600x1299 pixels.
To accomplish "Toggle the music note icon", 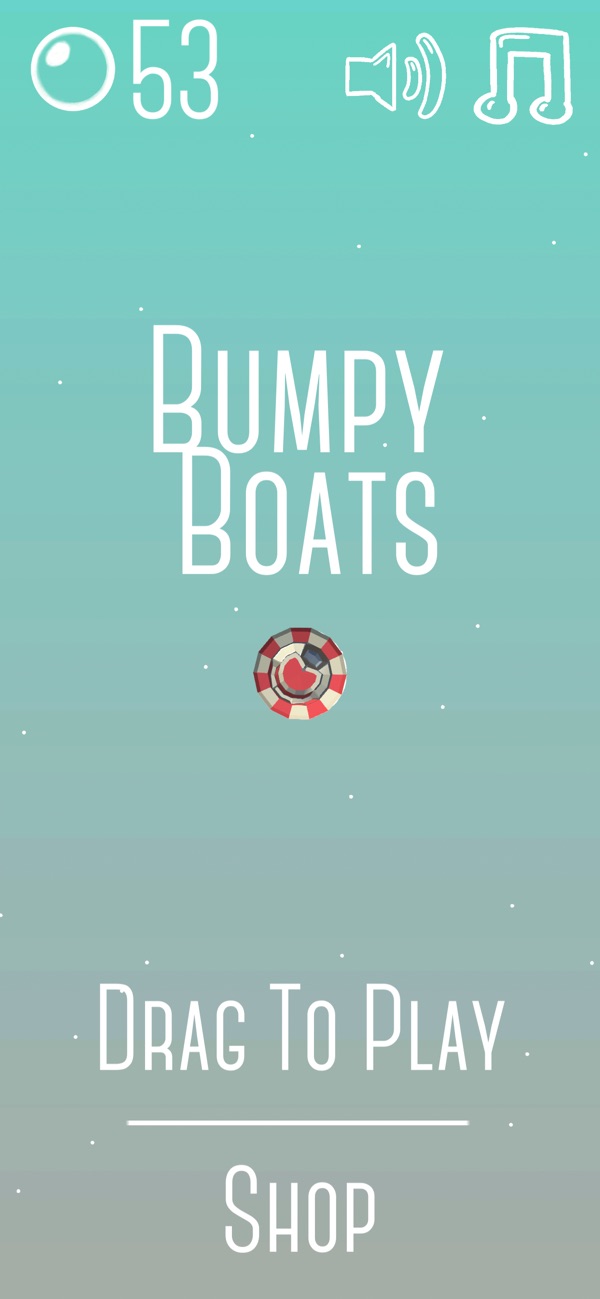I will click(x=526, y=76).
